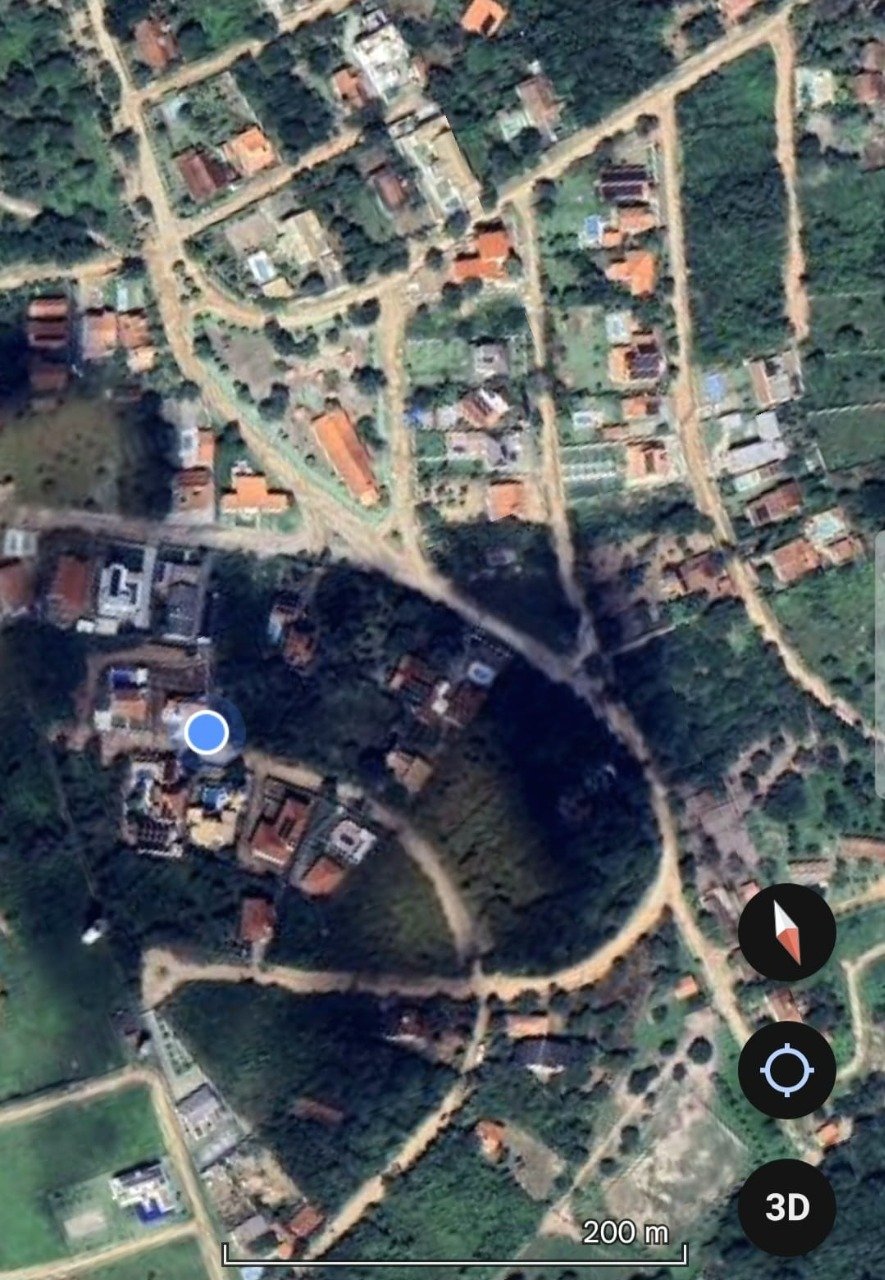Image resolution: width=885 pixels, height=1280 pixels.
Task: Center the map on my location
Action: coord(787,1070)
